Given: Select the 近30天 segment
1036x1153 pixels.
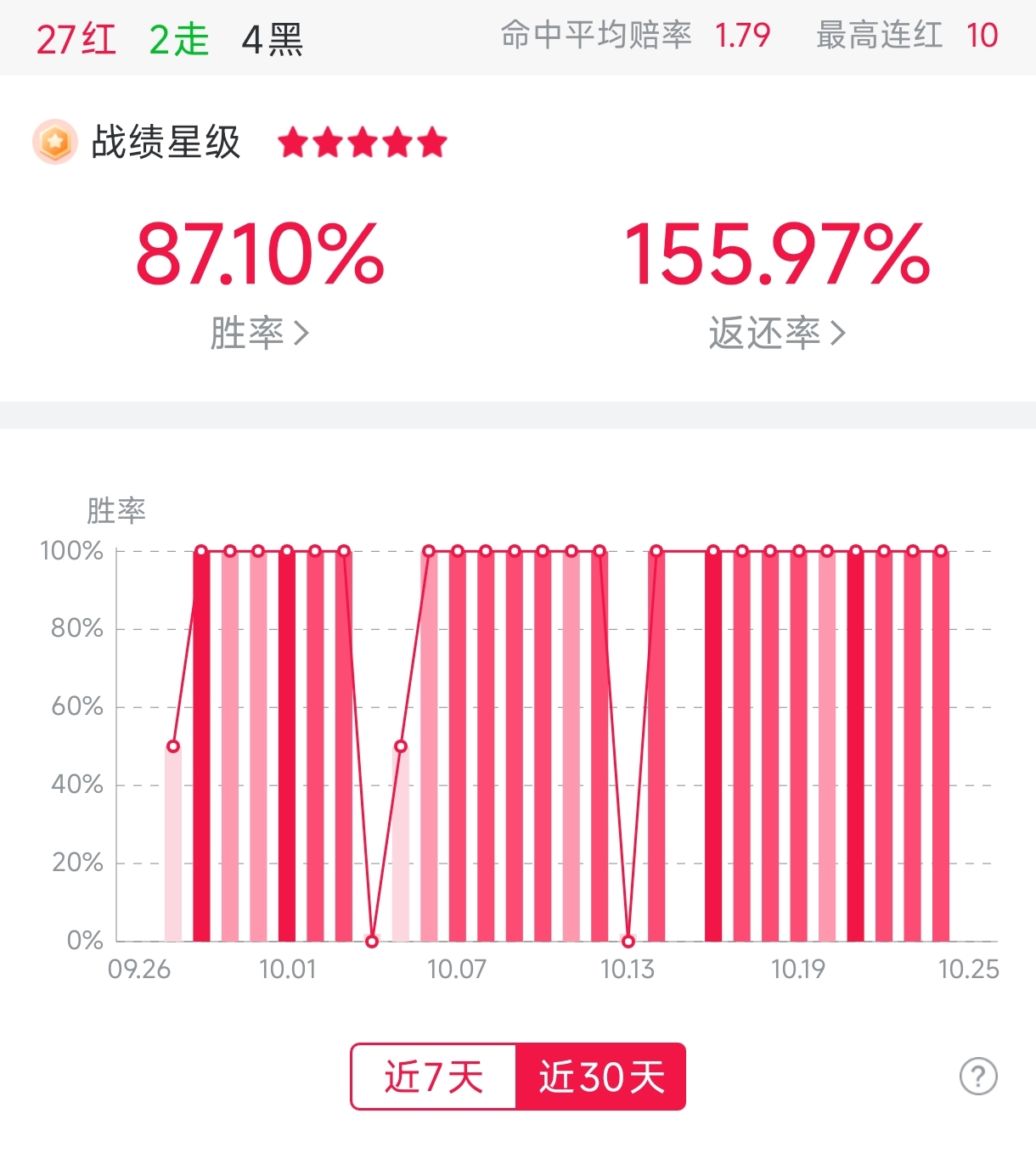Looking at the screenshot, I should click(x=600, y=1077).
